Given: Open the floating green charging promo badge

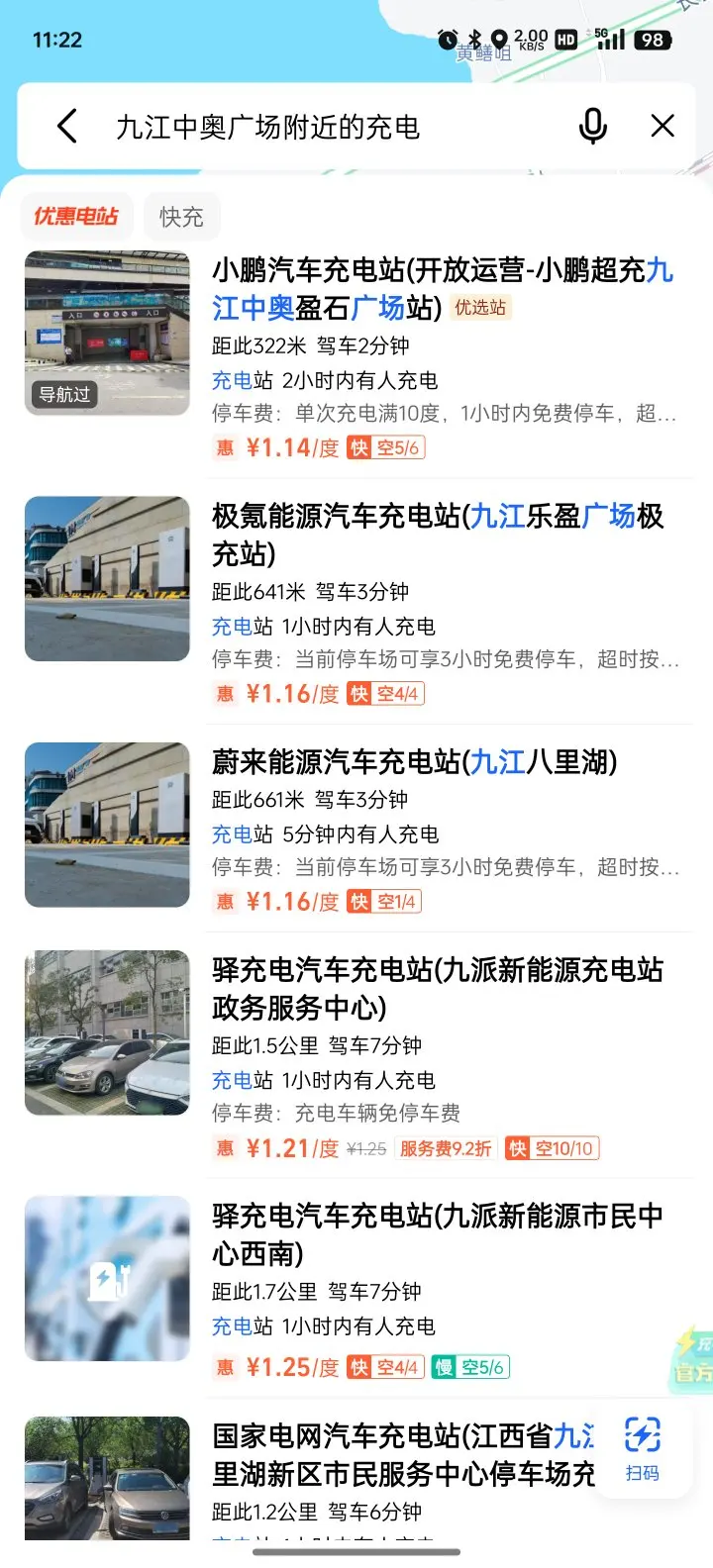Looking at the screenshot, I should pos(693,1358).
